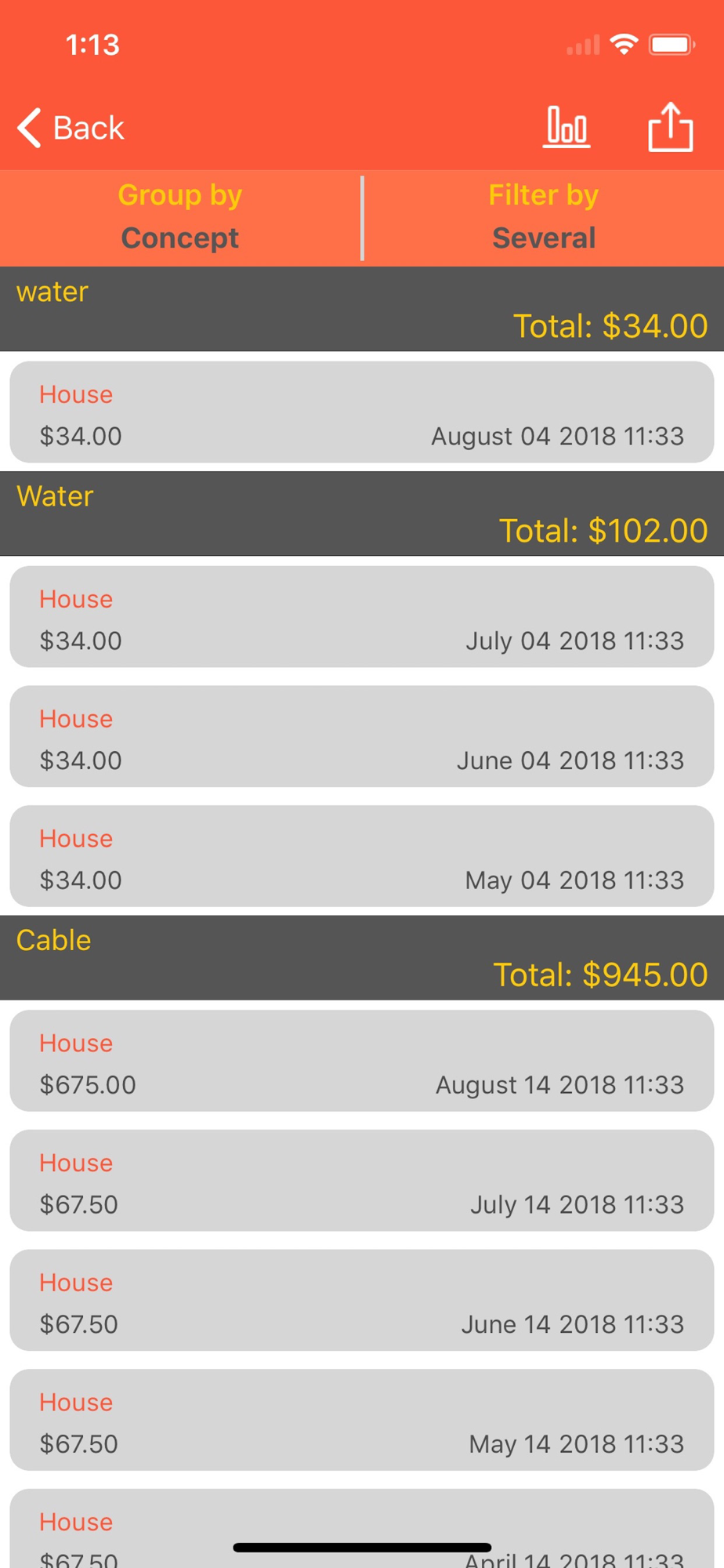Open the bar chart statistics view

pos(567,128)
